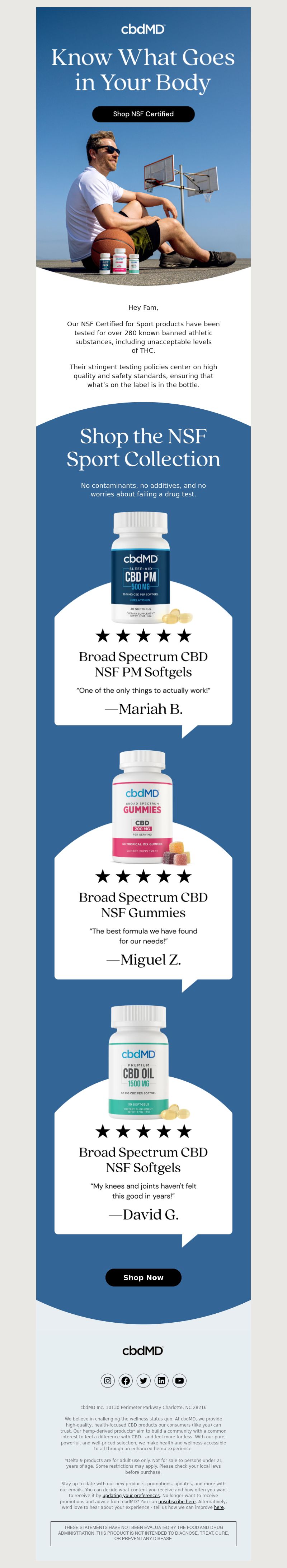Open the CBD PM Softgels product card

(143, 664)
